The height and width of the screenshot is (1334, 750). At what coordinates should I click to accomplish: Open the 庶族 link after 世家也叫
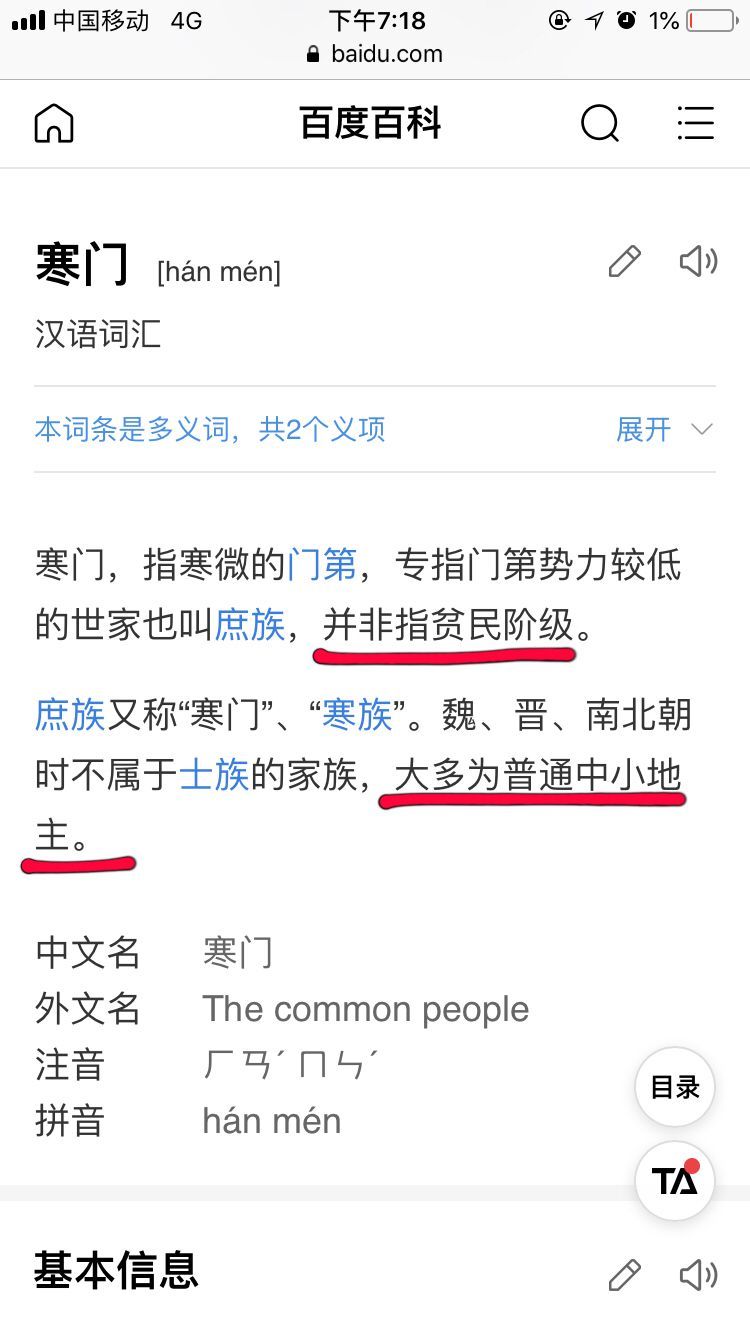click(250, 625)
